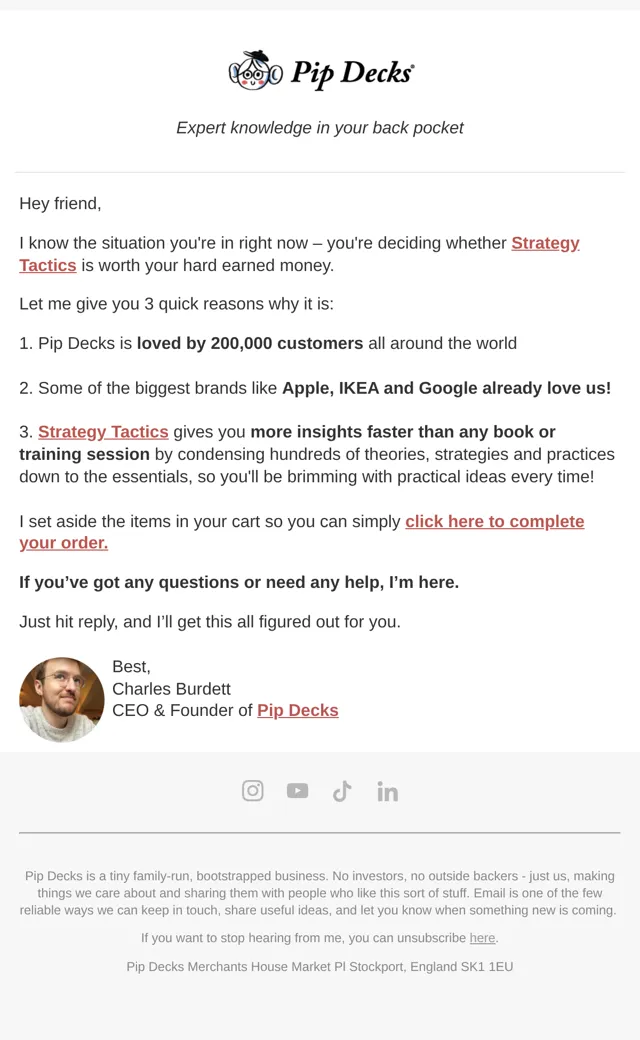Unsubscribe via the "here" link
The width and height of the screenshot is (640, 1040).
pyautogui.click(x=482, y=938)
